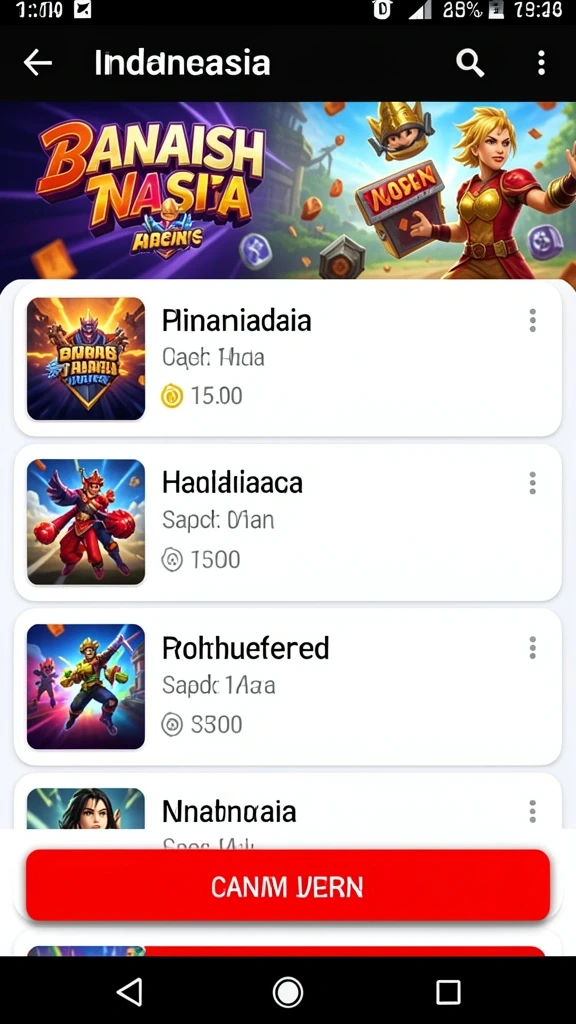Image resolution: width=576 pixels, height=1024 pixels.
Task: Go to the home screen via the circle button
Action: coord(288,992)
